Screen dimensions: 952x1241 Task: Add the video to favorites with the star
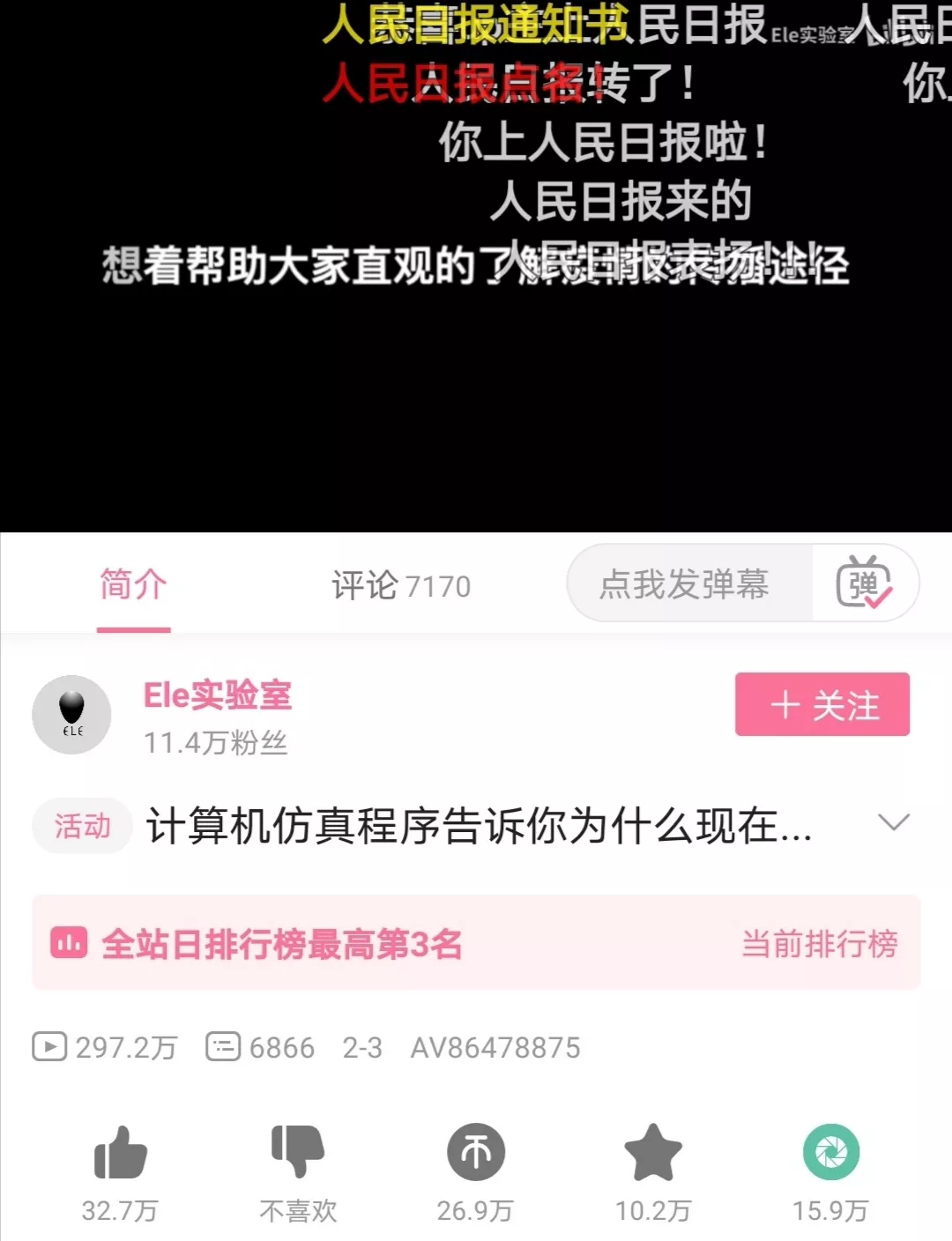point(652,1152)
